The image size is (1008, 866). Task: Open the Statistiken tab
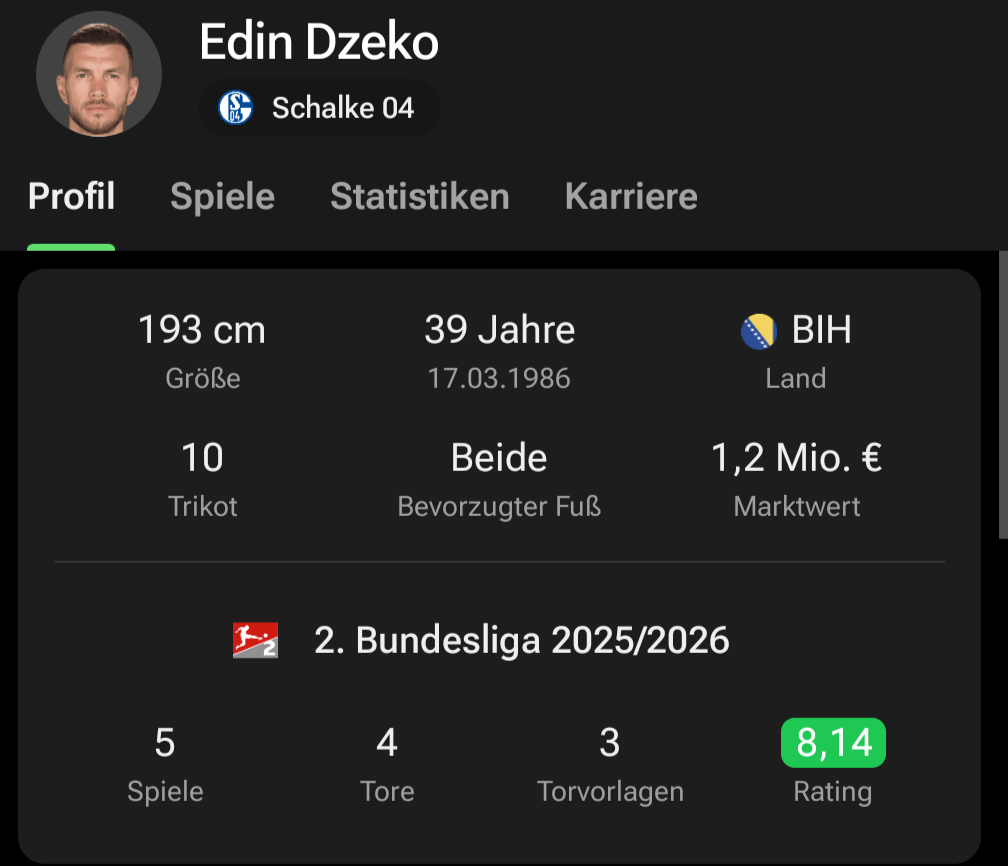(419, 196)
